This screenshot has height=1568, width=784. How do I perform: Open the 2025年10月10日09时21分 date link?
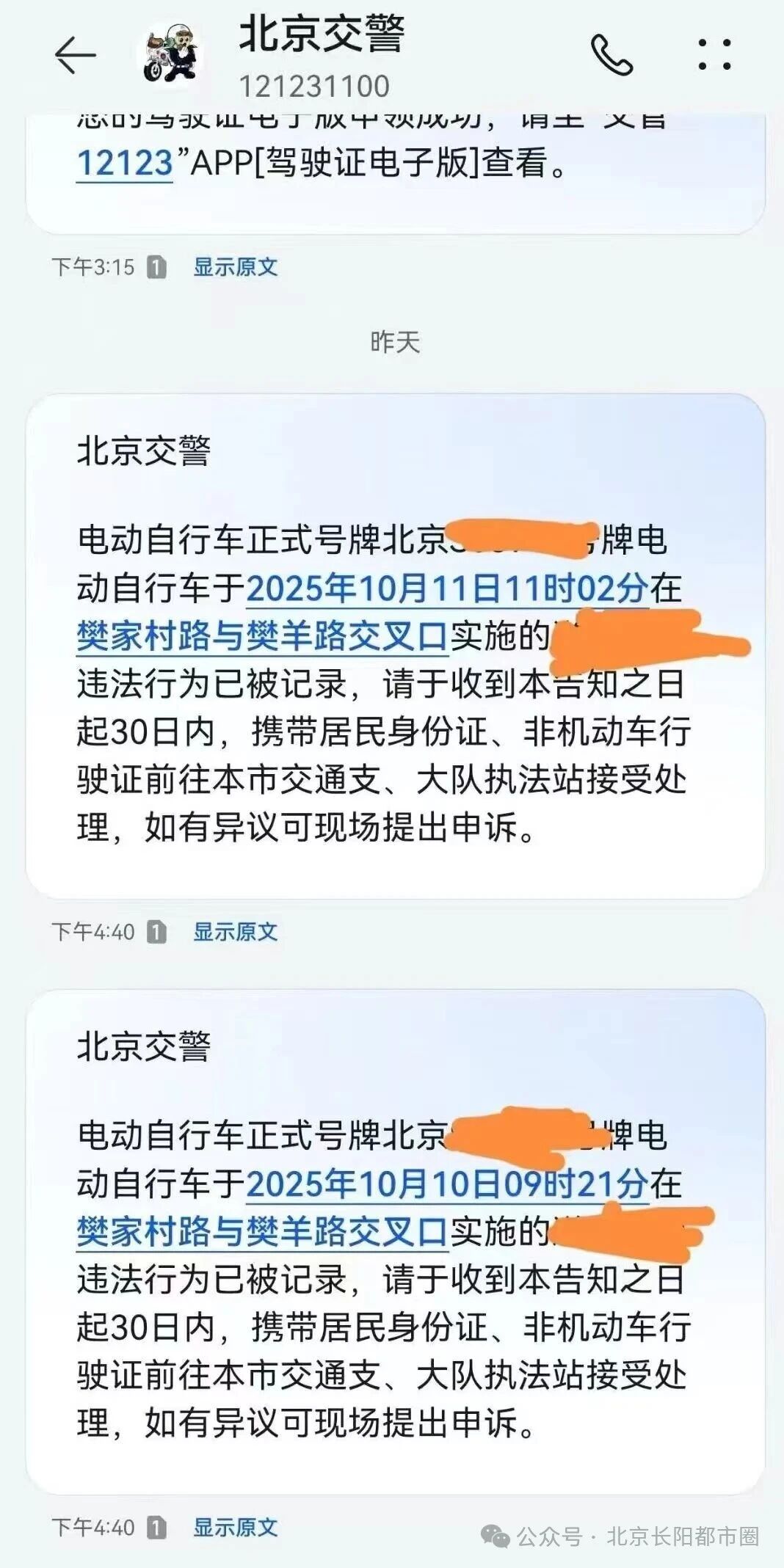pyautogui.click(x=447, y=1184)
